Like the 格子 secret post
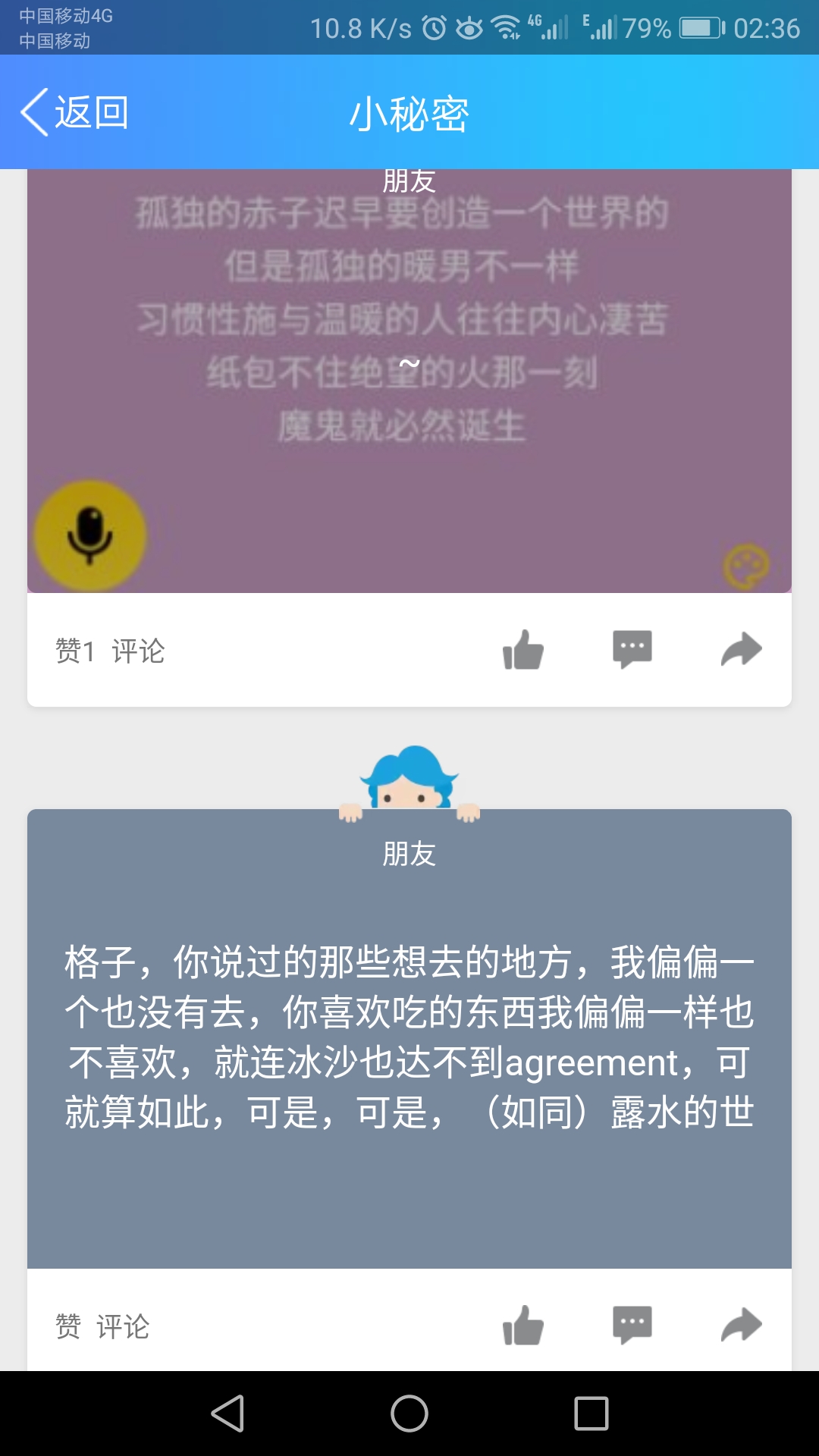 point(523,1325)
